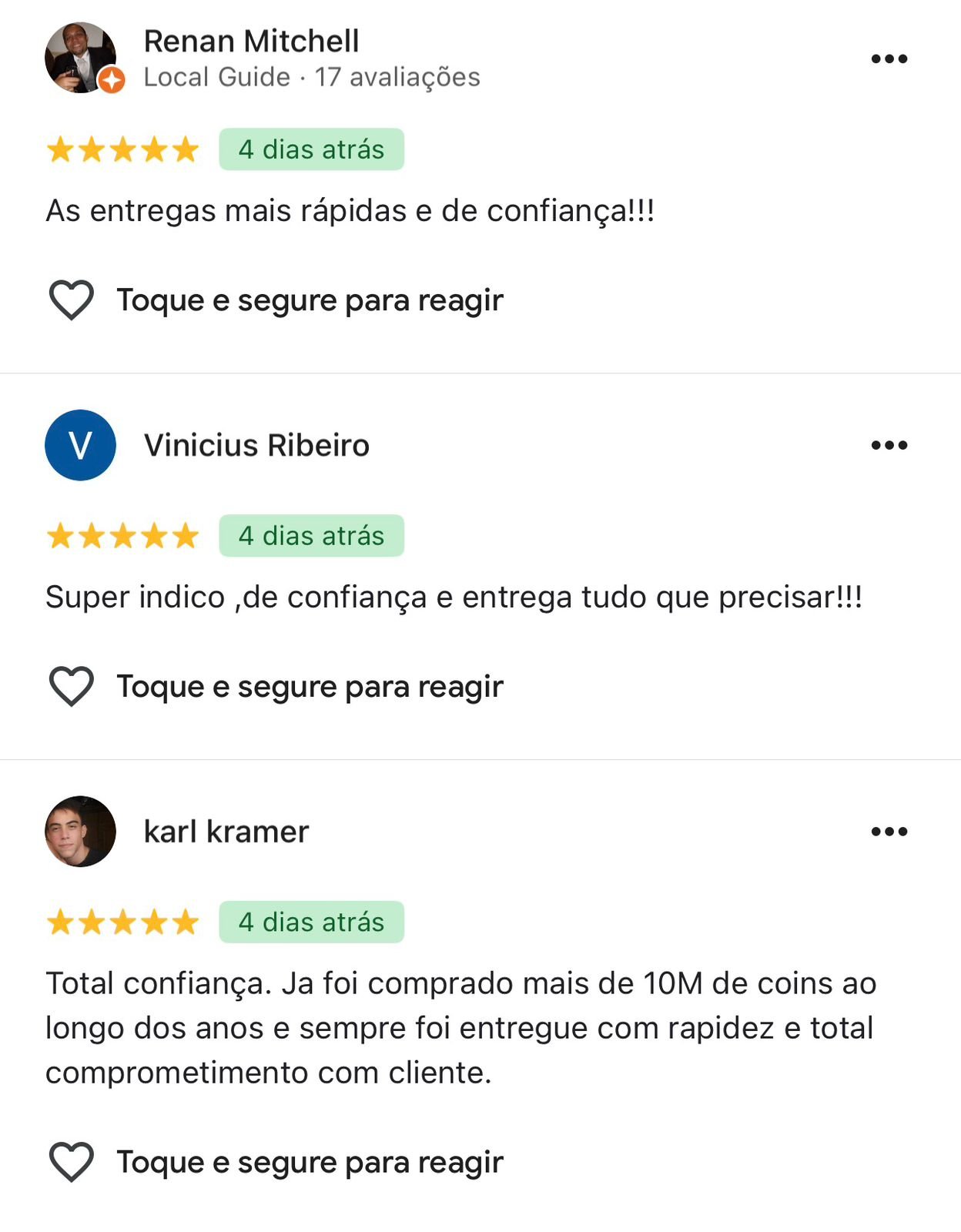Viewport: 961px width, 1232px height.
Task: Open Renan Mitchell's profile photo
Action: click(81, 59)
